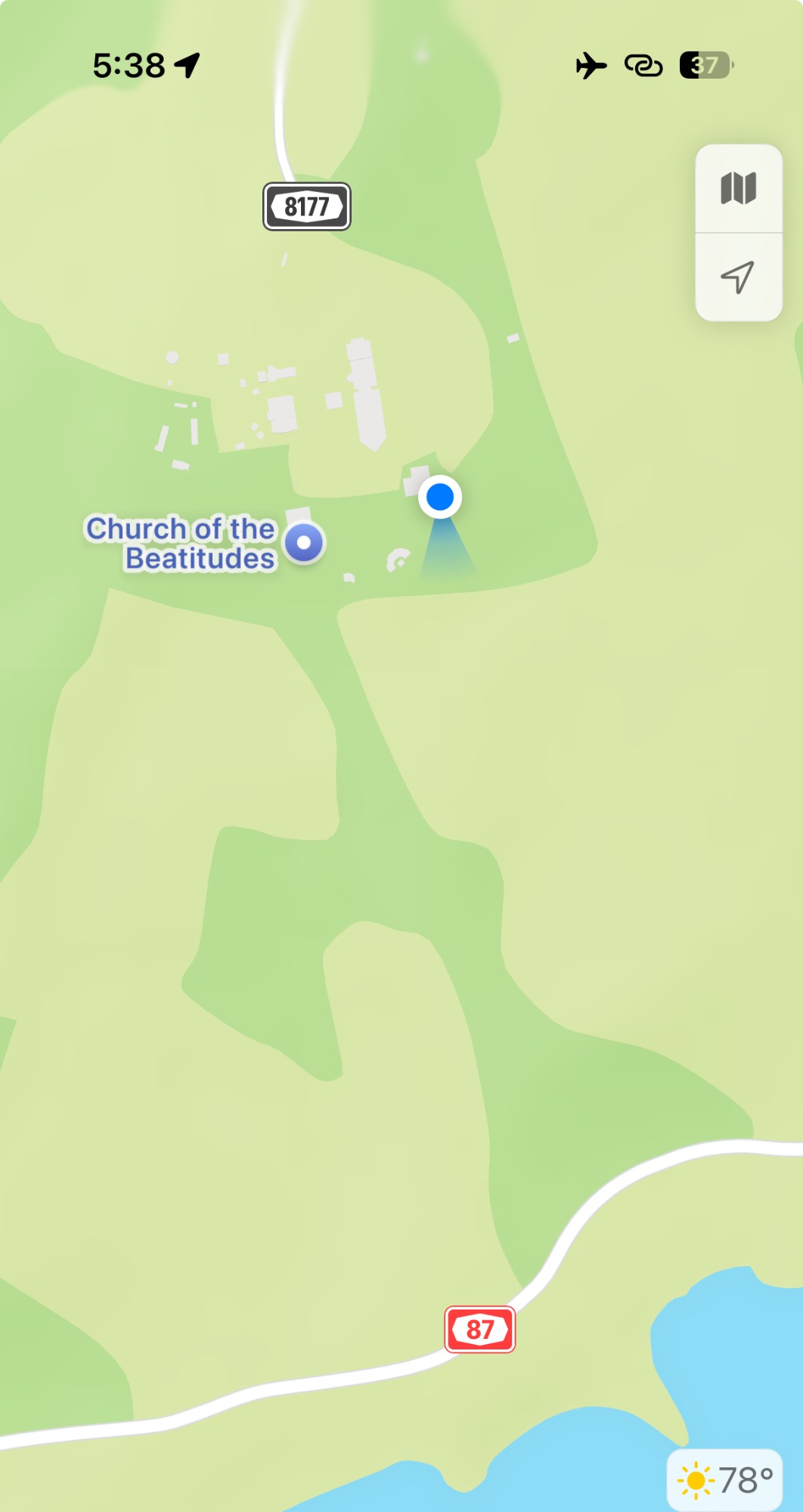The height and width of the screenshot is (1512, 803).
Task: Select the Church of the Beatitudes marker
Action: 304,543
